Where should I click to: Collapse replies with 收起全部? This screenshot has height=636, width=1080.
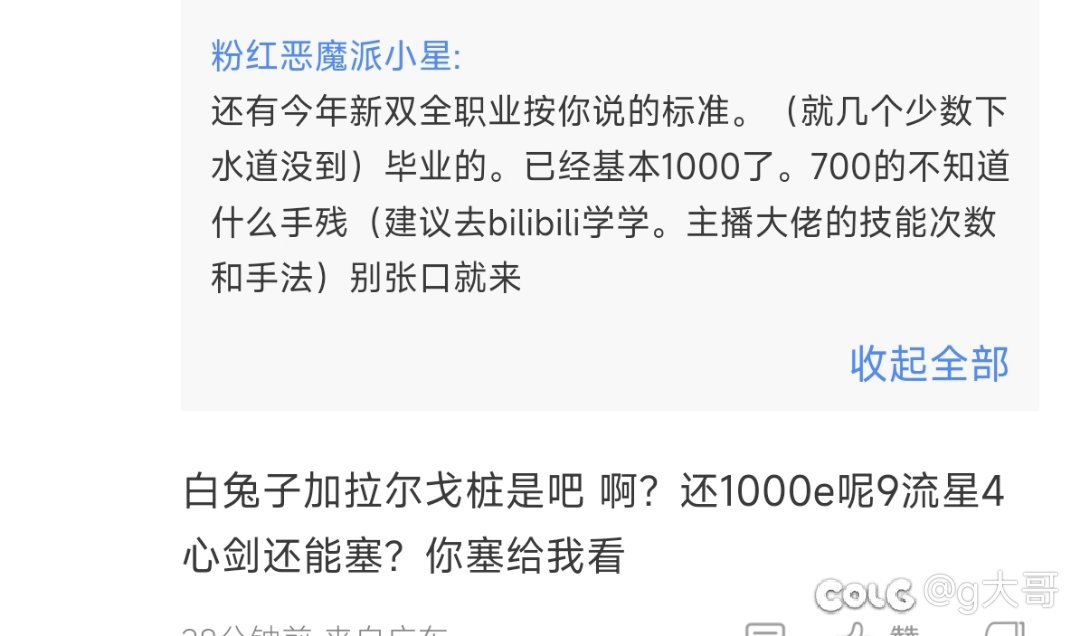(x=929, y=363)
